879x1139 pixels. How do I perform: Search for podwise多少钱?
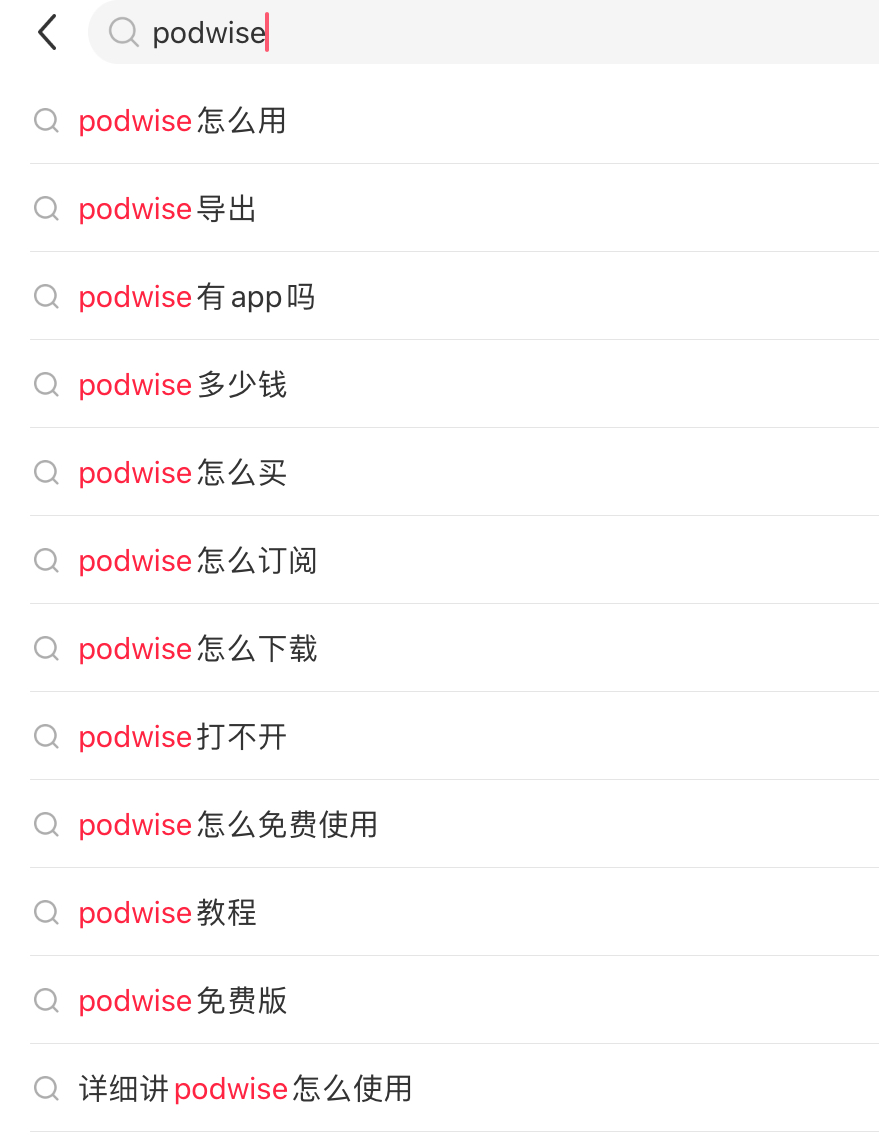pos(183,385)
